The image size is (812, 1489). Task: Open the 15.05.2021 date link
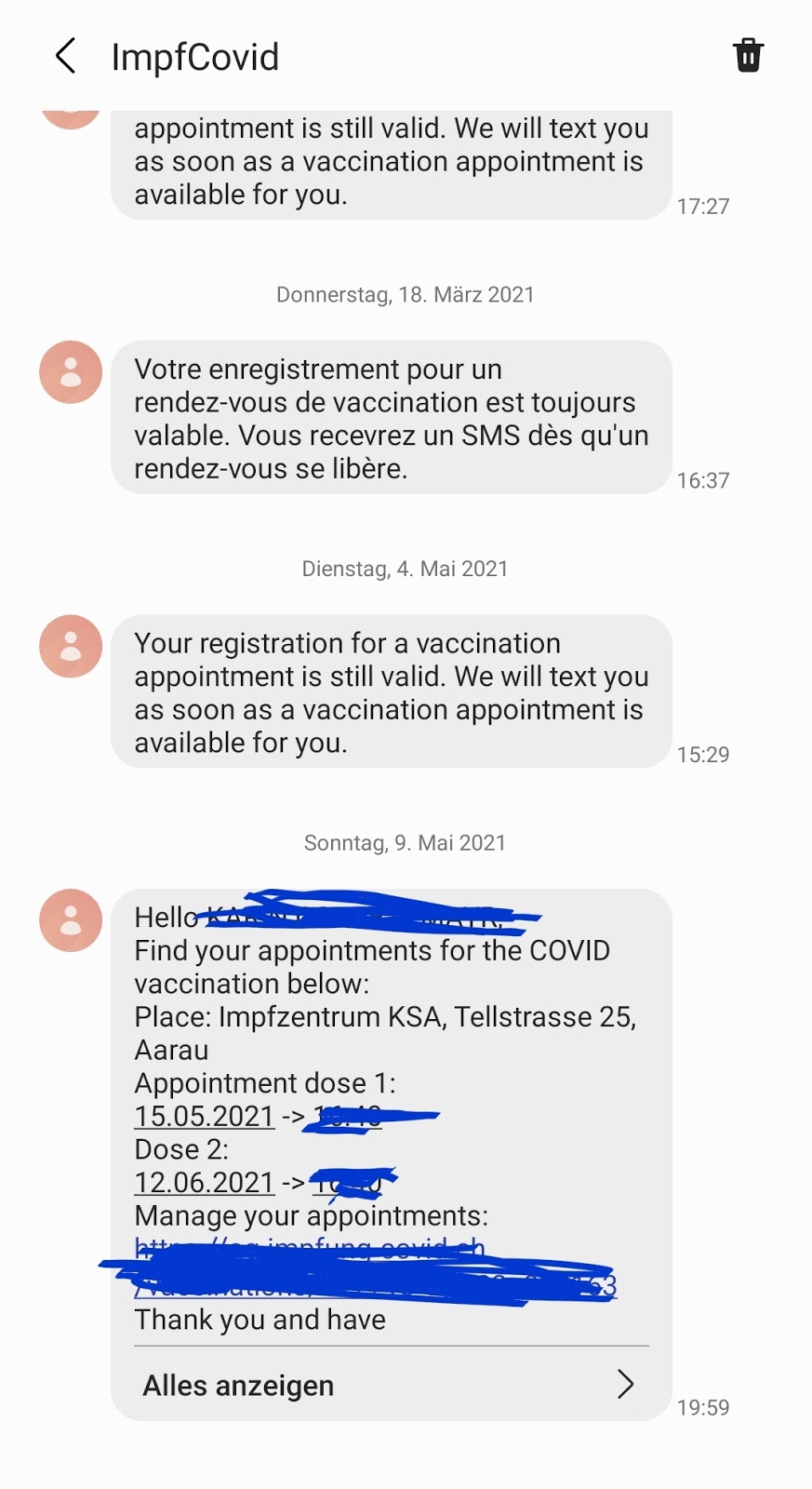pyautogui.click(x=205, y=1116)
